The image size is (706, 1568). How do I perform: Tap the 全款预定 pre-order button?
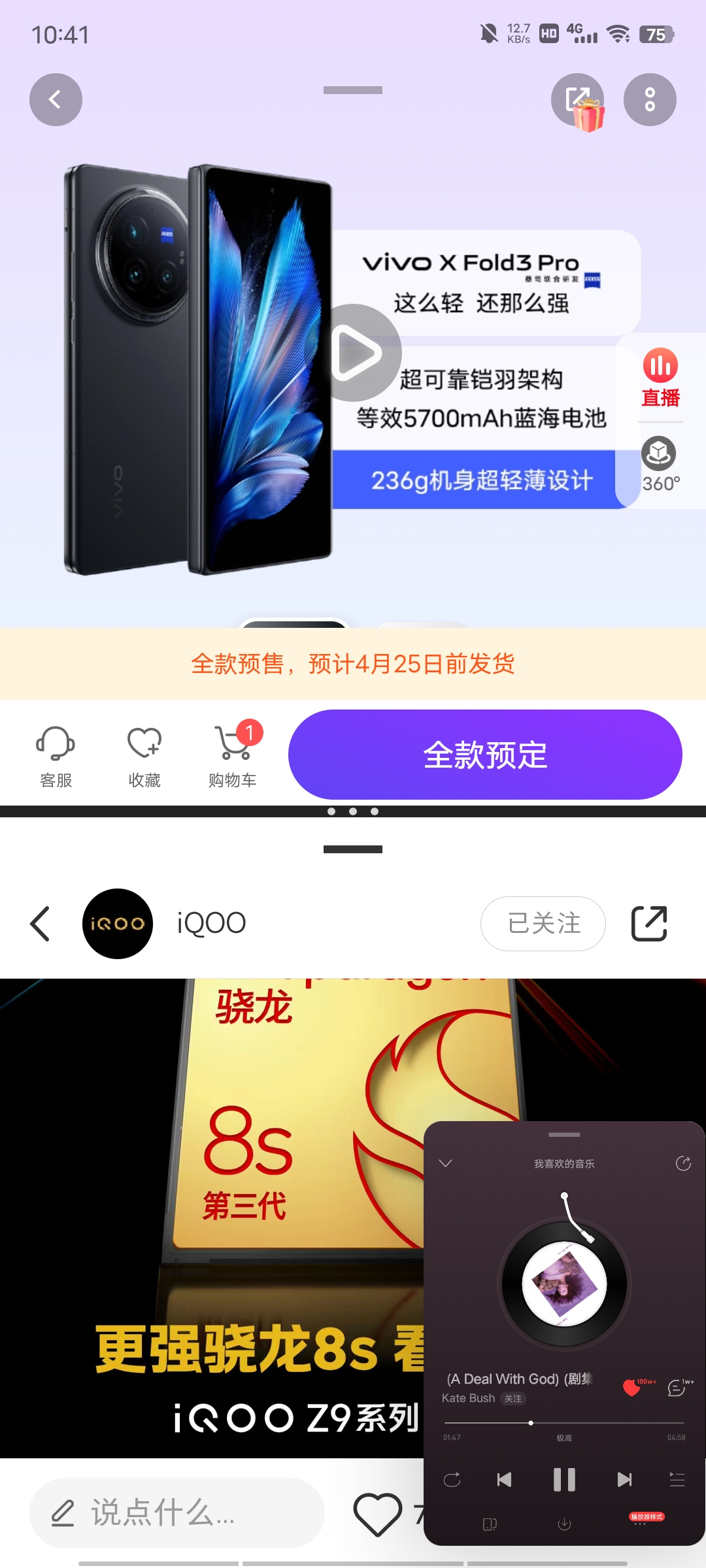click(485, 755)
